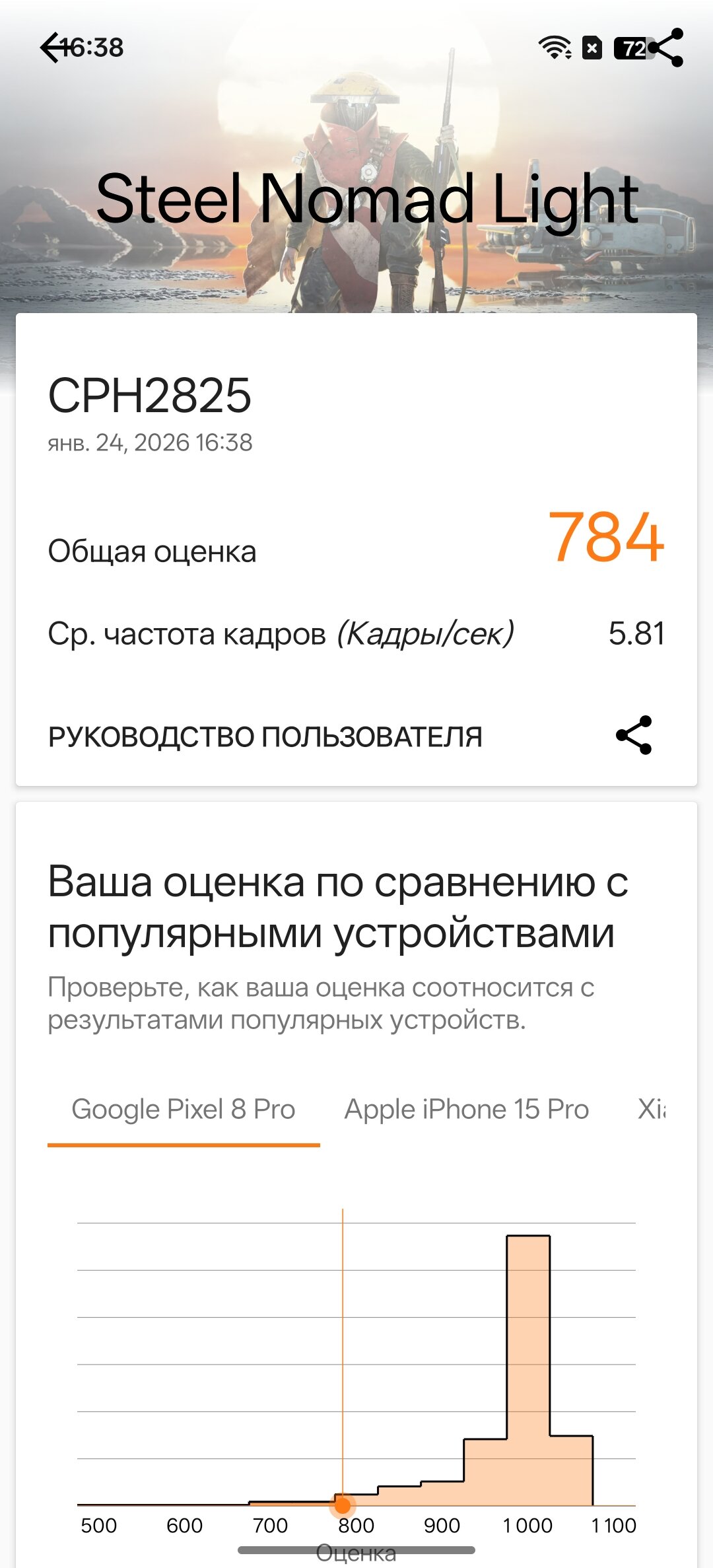The width and height of the screenshot is (713, 1568).
Task: Switch to the Apple iPhone 15 Pro tab
Action: pos(466,1110)
